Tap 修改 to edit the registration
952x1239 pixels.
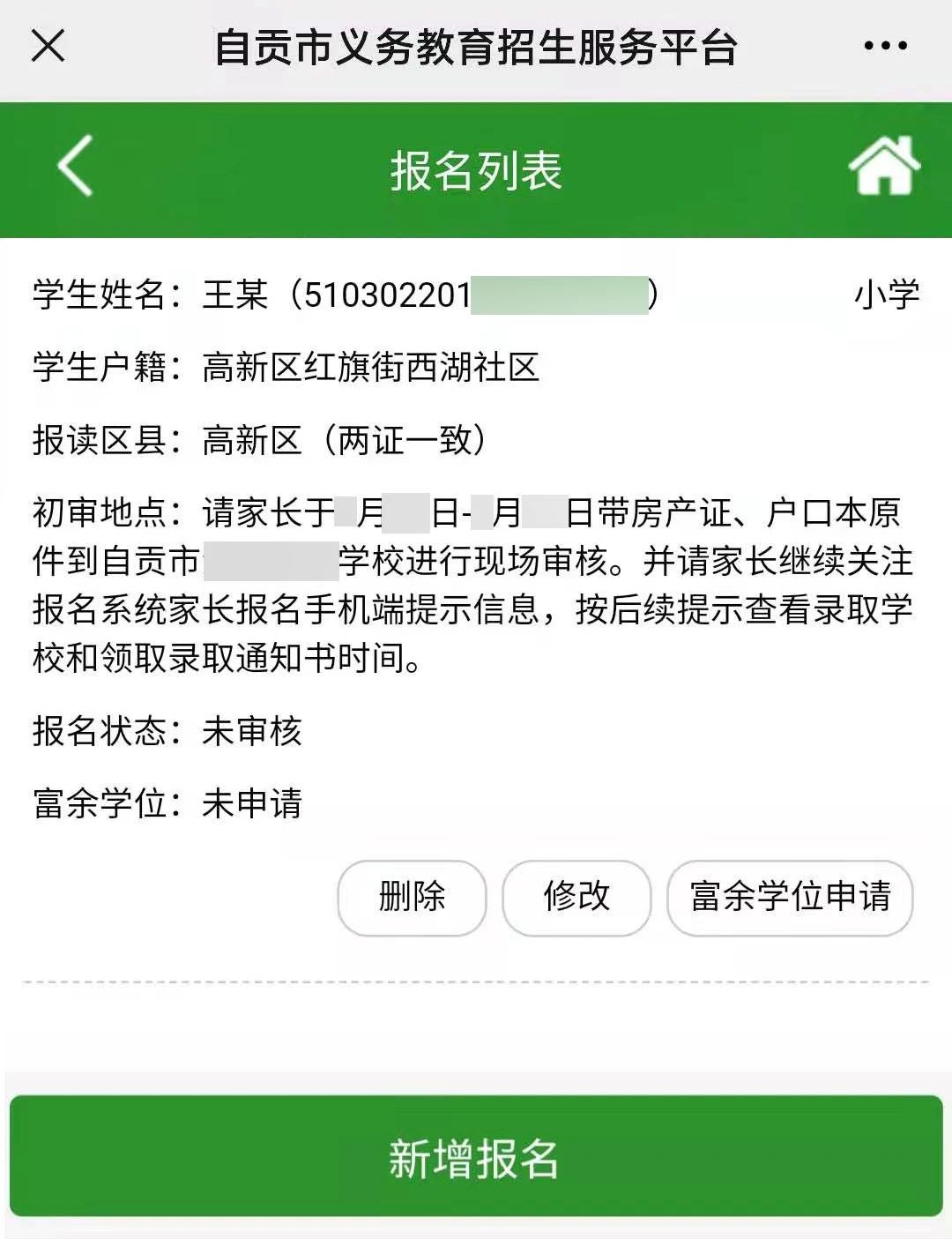click(576, 897)
